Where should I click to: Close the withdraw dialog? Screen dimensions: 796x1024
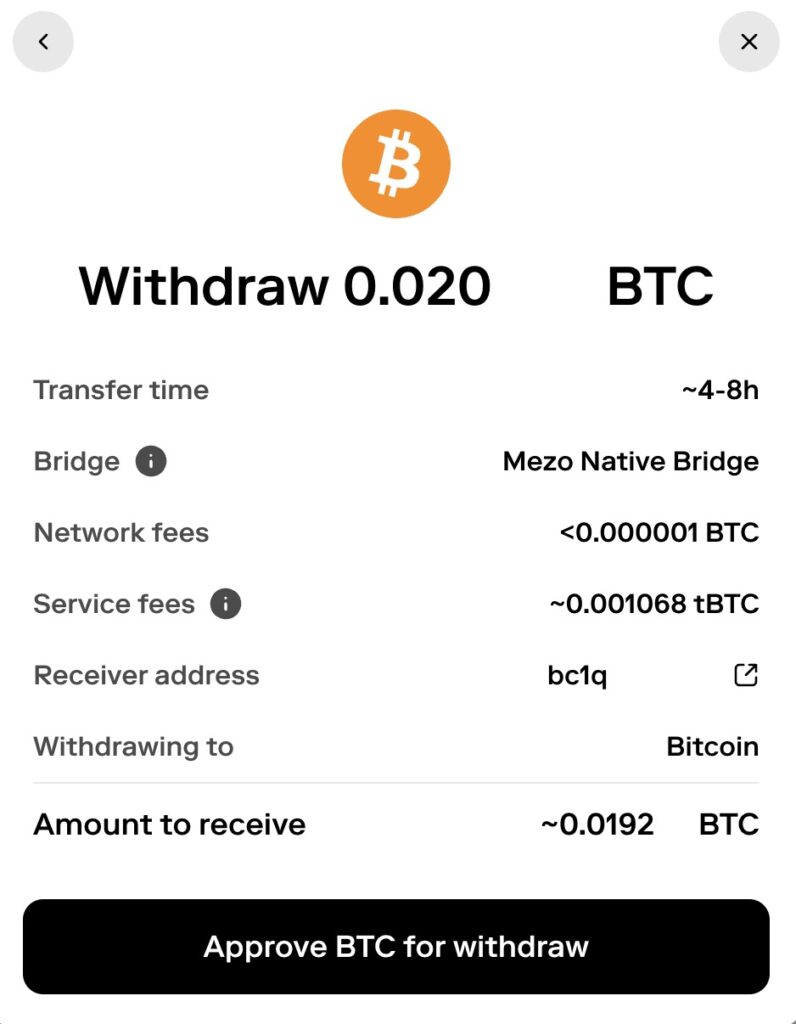[x=749, y=42]
